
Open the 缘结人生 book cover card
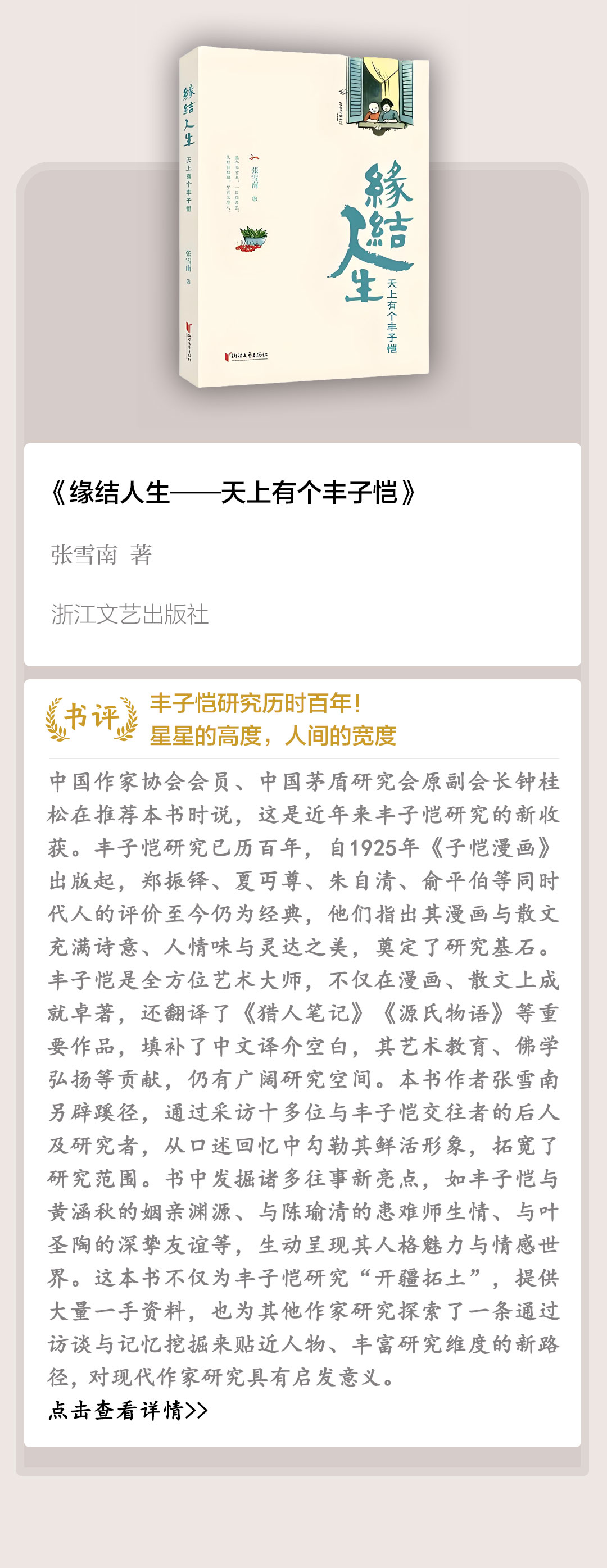pyautogui.click(x=305, y=217)
